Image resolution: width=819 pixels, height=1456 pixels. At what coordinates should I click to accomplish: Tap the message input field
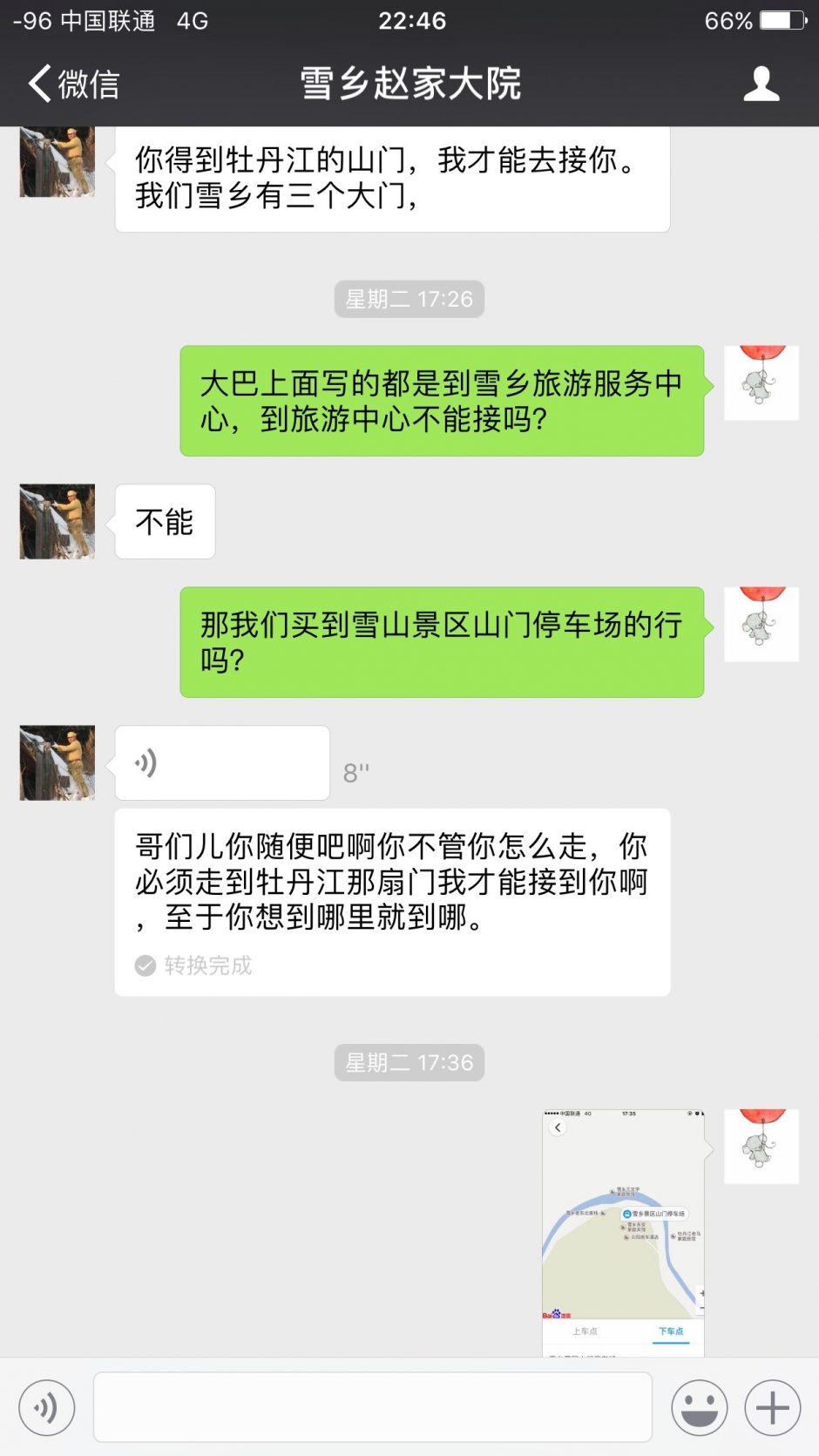373,1406
